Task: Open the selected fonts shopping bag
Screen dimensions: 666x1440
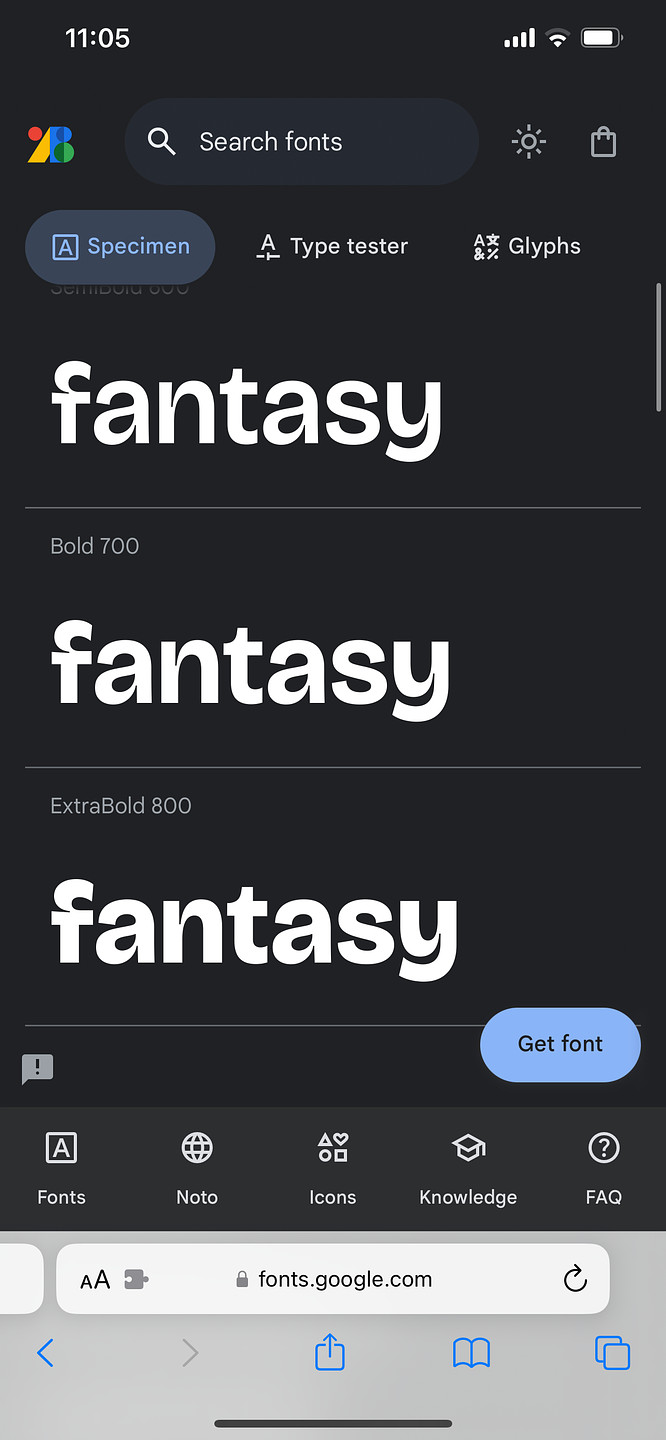Action: (603, 142)
